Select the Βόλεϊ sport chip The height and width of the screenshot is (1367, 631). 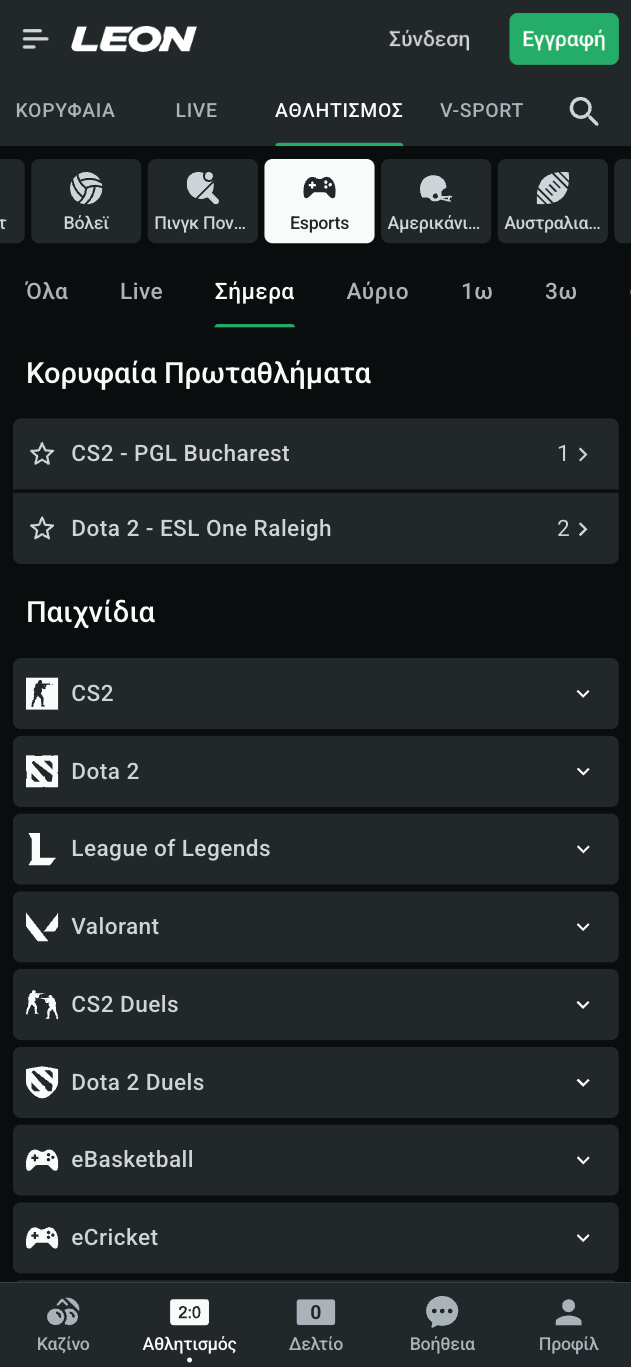click(86, 201)
